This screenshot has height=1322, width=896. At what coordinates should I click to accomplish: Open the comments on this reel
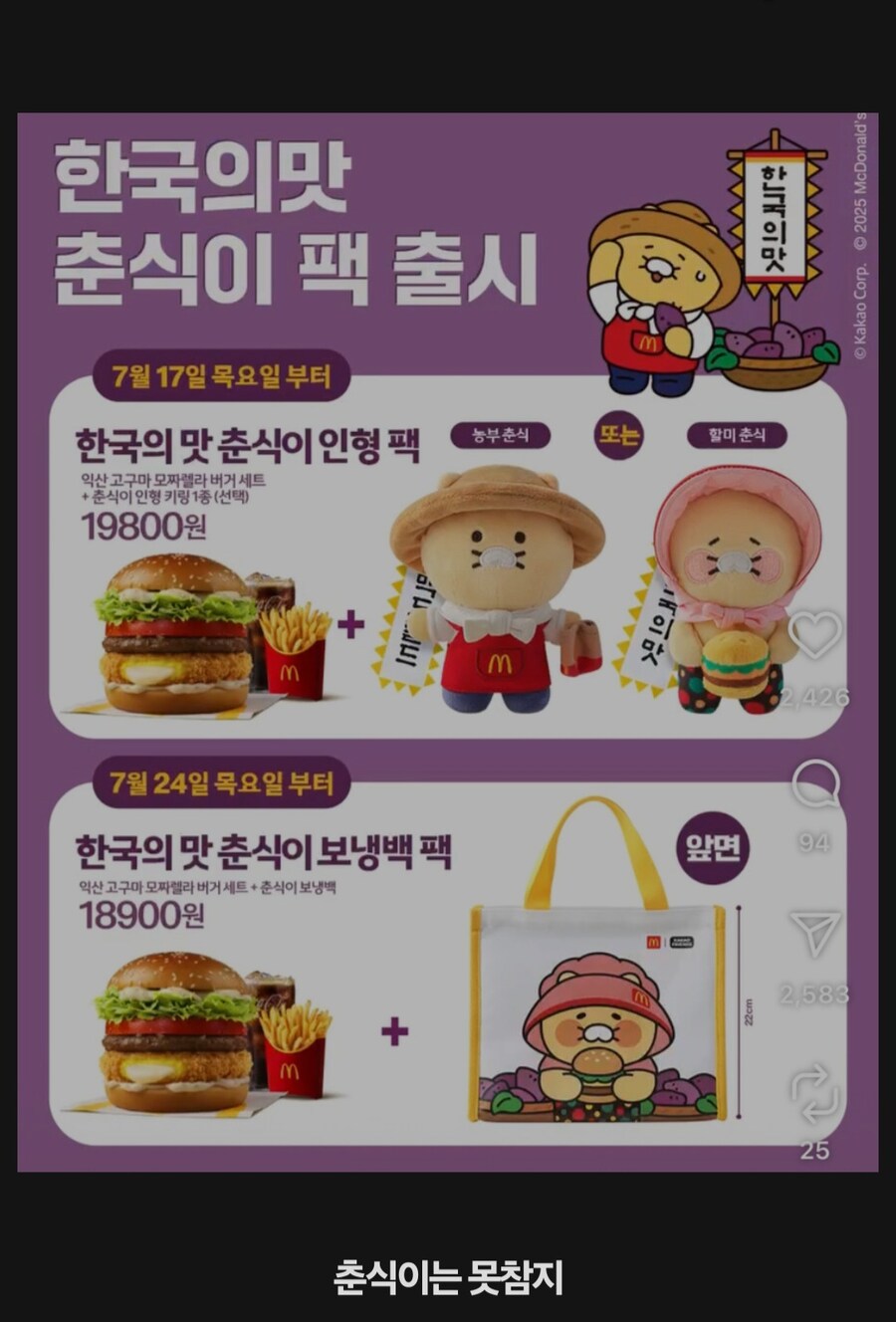click(814, 785)
